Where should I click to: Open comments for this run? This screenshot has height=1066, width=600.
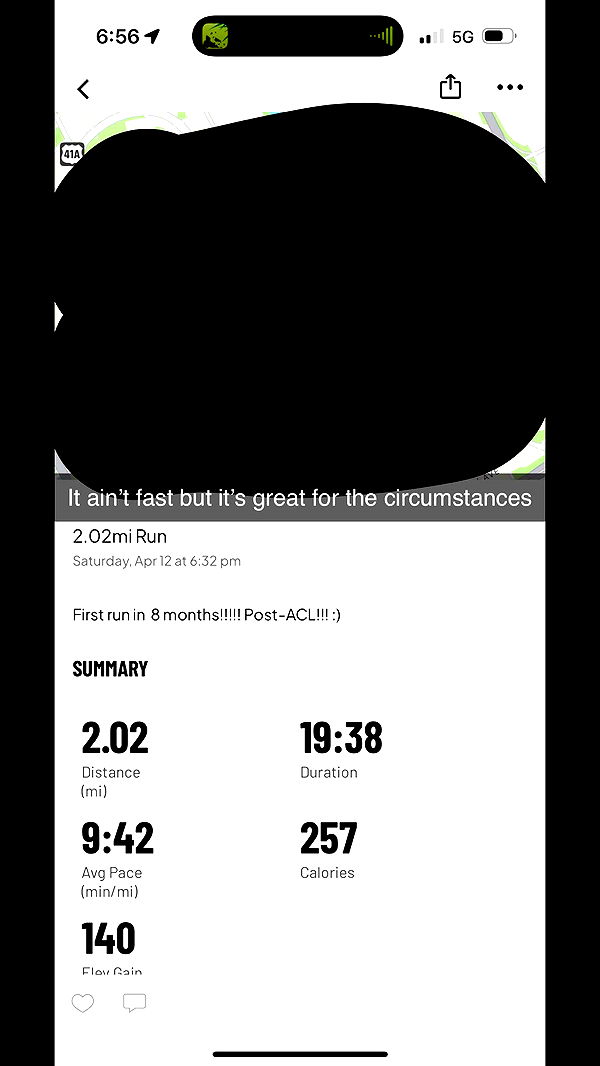[x=135, y=1003]
